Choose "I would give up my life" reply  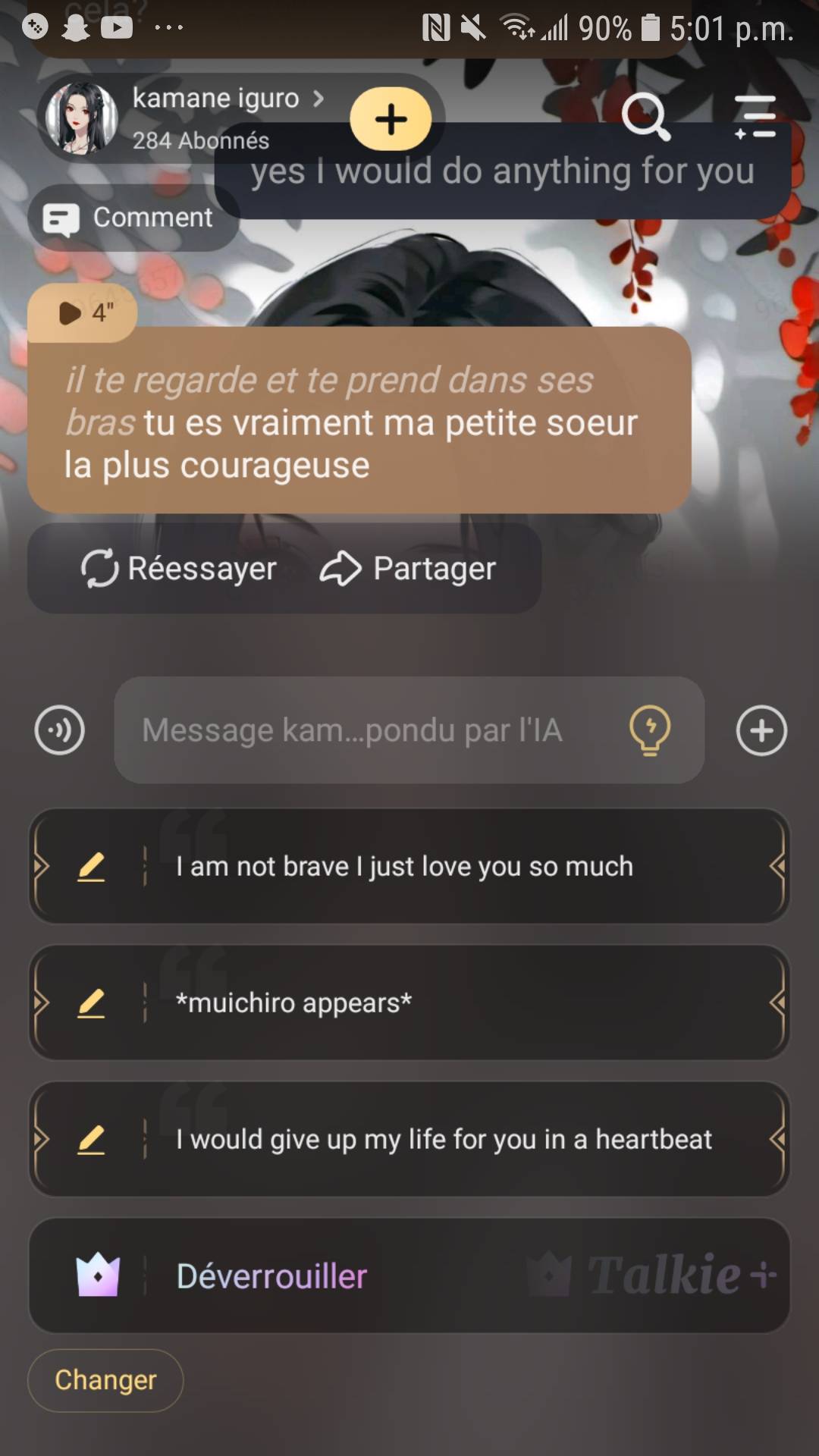(444, 1139)
